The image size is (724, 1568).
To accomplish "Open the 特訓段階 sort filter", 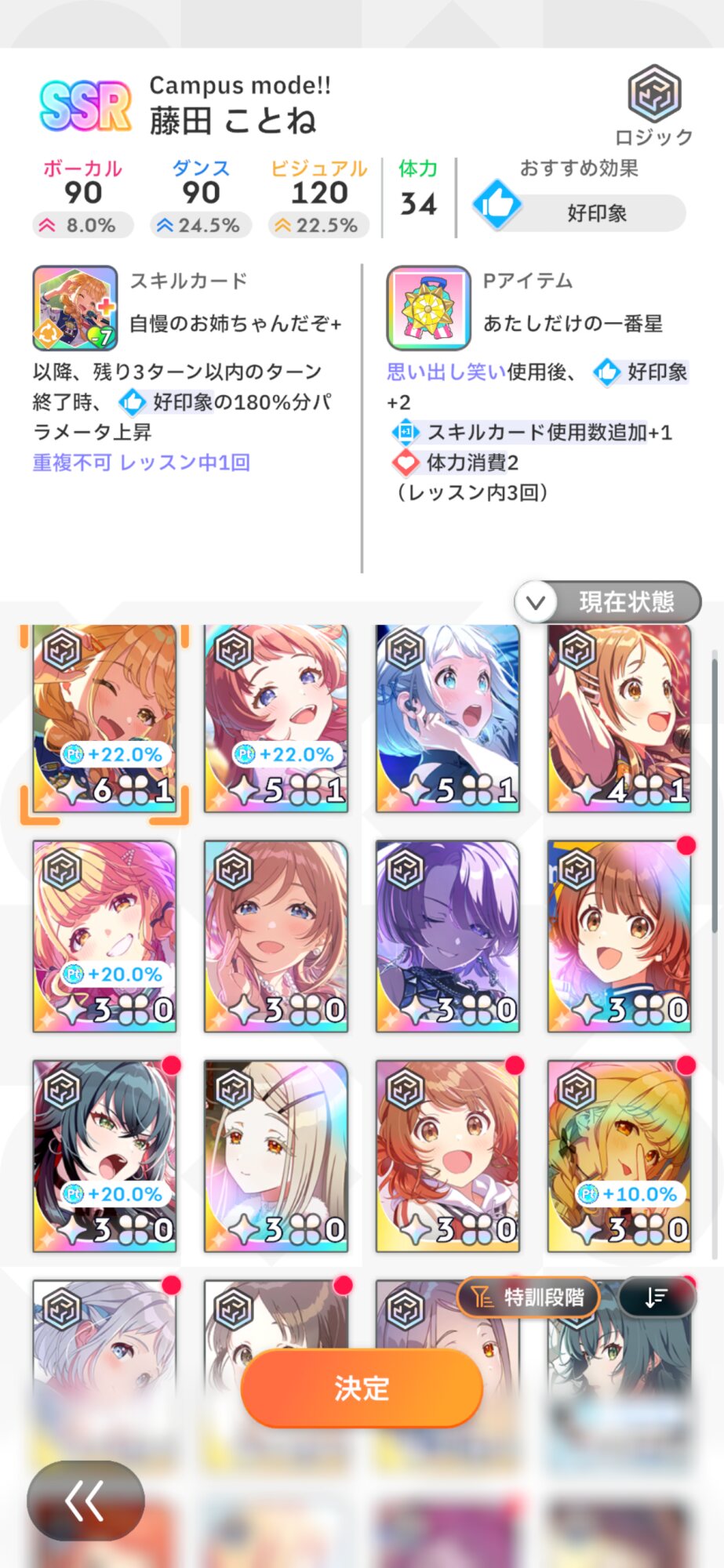I will point(529,1298).
